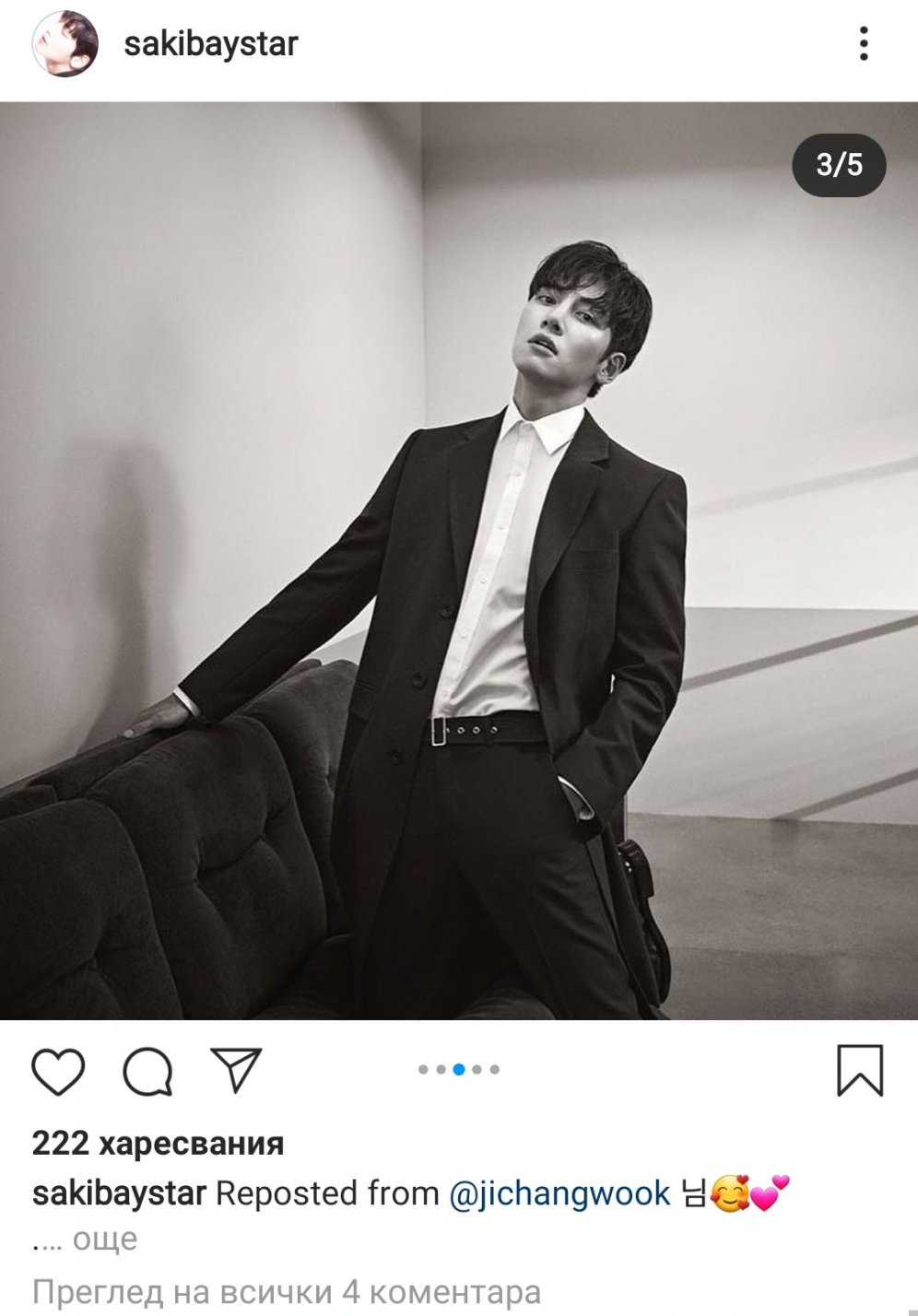
Task: Open "Преглед на всички 4 коментара"
Action: point(286,1292)
